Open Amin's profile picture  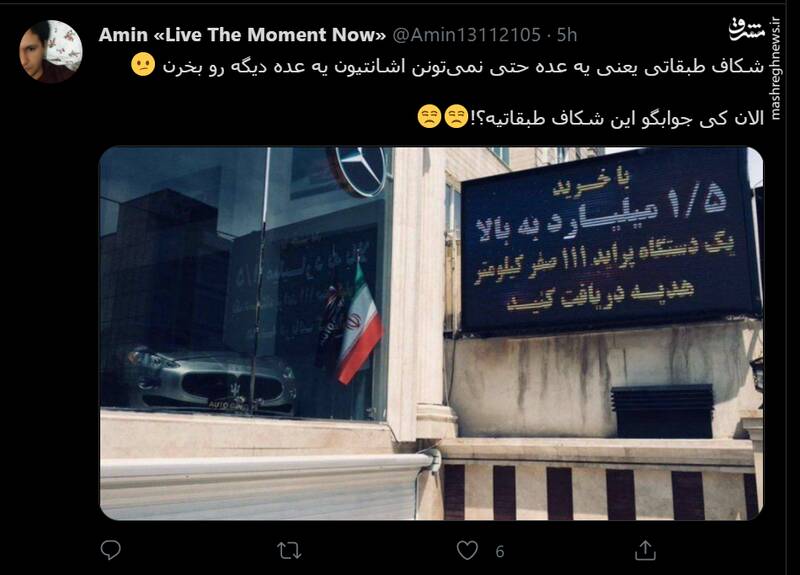(50, 50)
